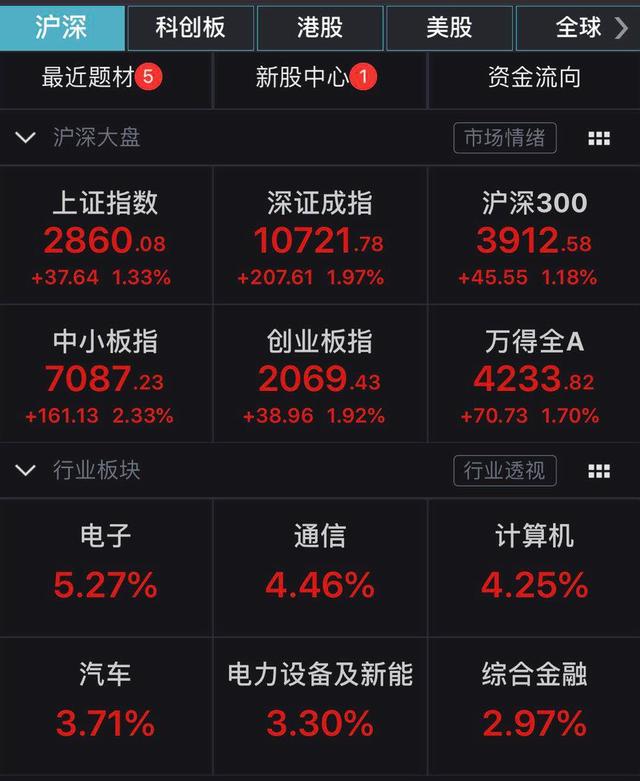Open the 创业板指 index card
Image resolution: width=640 pixels, height=781 pixels.
(319, 376)
